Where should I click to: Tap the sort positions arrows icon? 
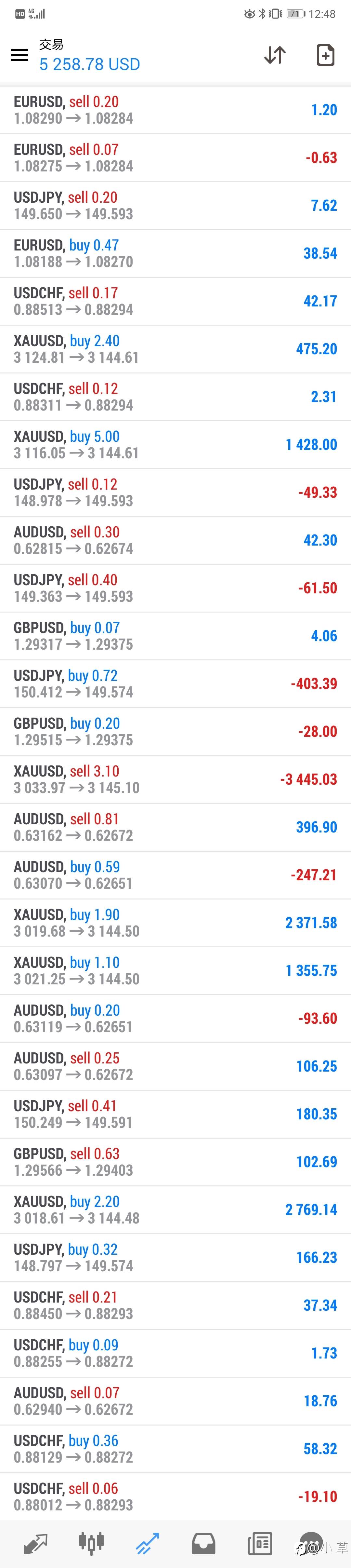click(275, 55)
